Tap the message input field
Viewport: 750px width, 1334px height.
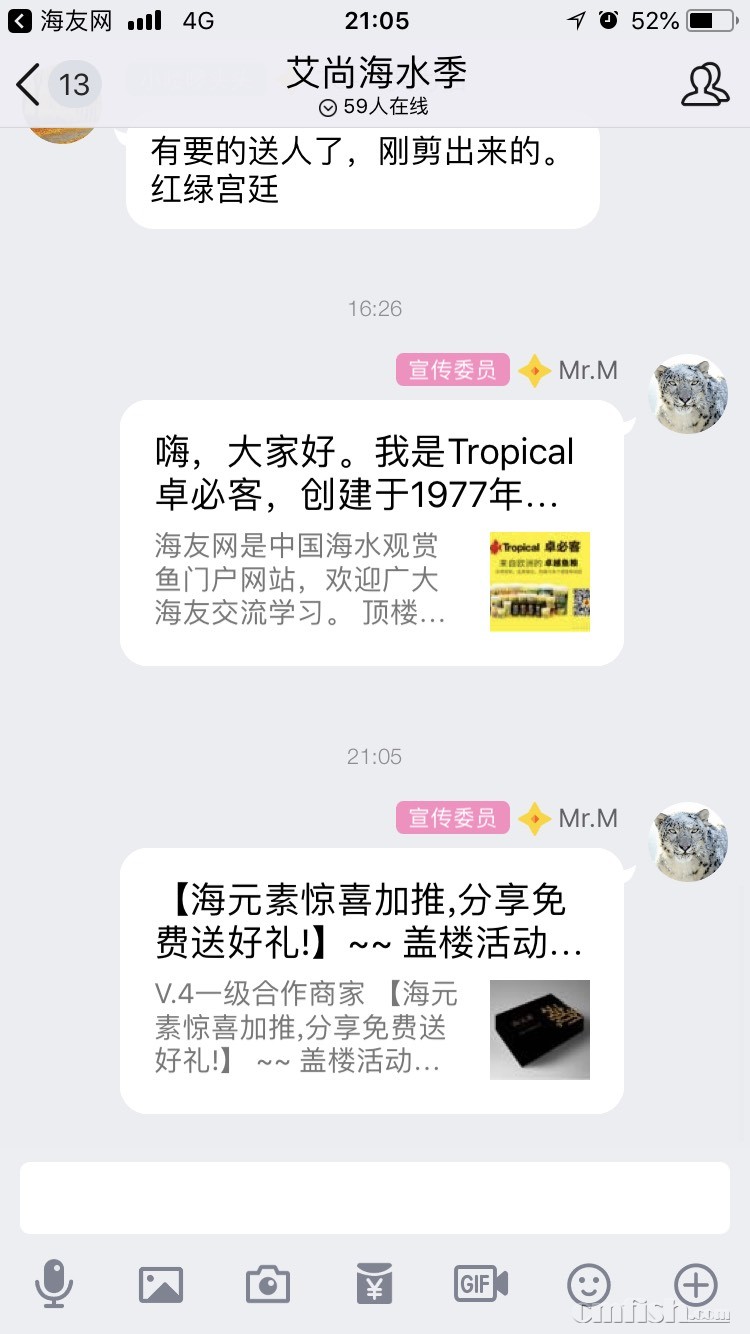click(375, 1197)
